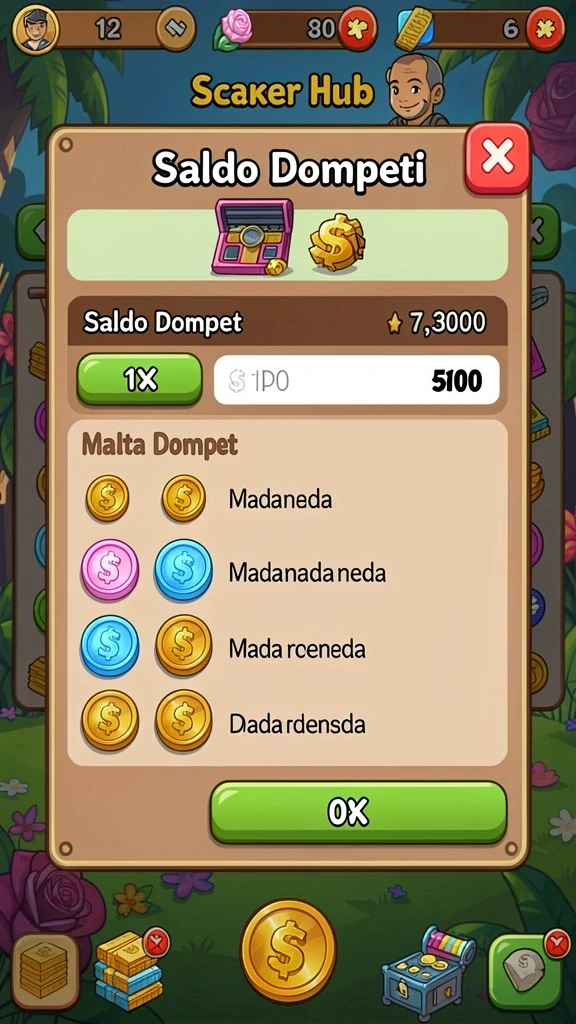The width and height of the screenshot is (576, 1024).
Task: Add more roses with the plus button
Action: pos(359,28)
